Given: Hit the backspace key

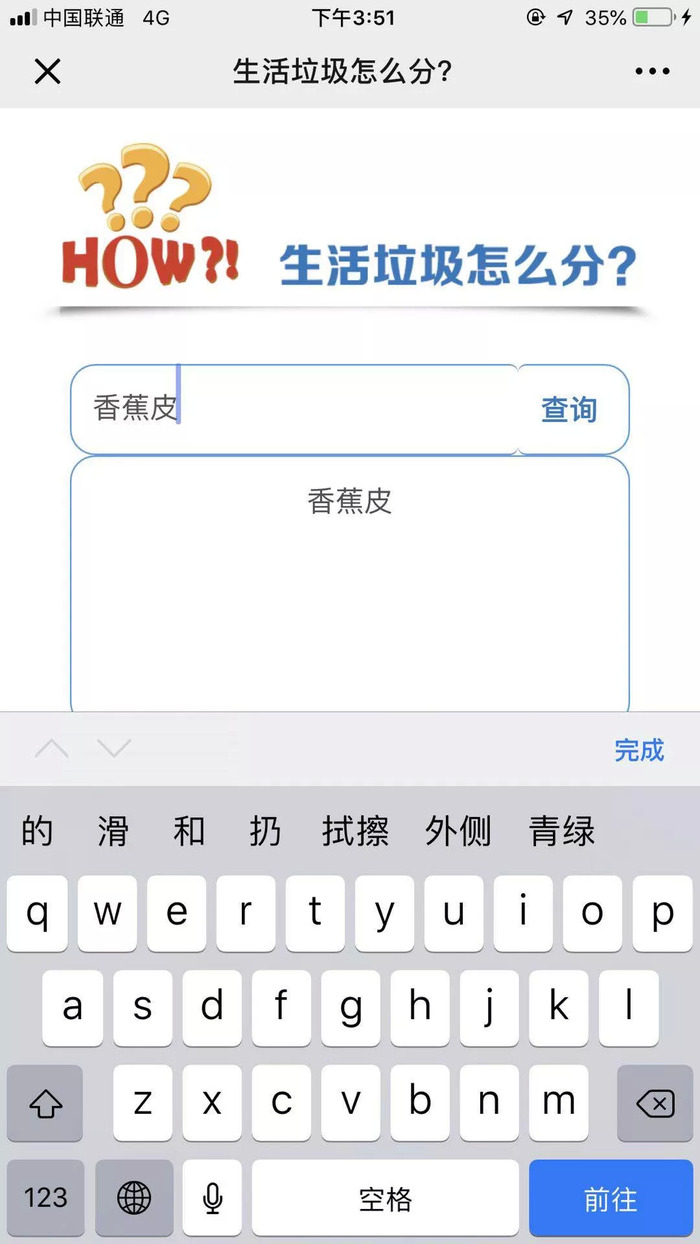Looking at the screenshot, I should point(655,1103).
